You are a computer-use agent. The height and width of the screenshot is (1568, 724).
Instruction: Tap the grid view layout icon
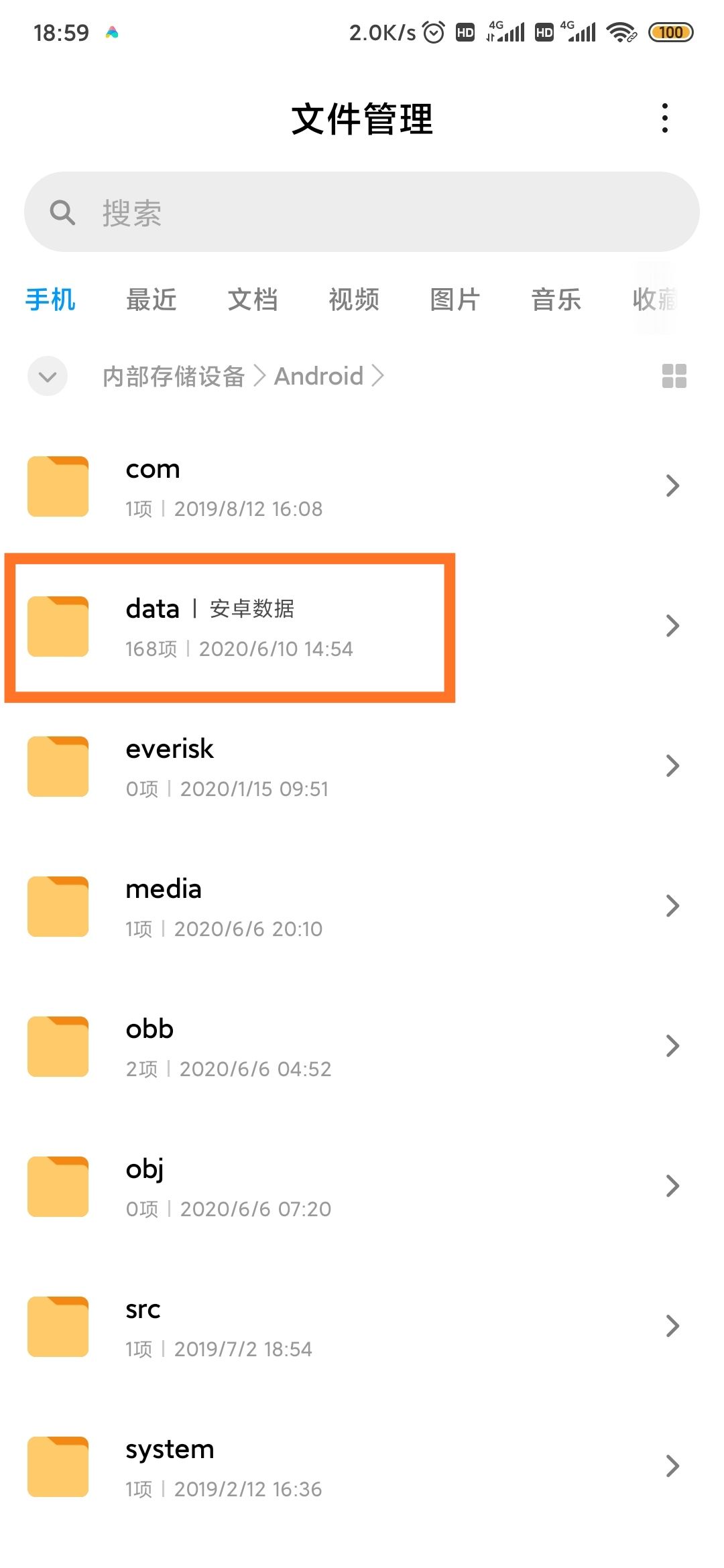point(674,377)
